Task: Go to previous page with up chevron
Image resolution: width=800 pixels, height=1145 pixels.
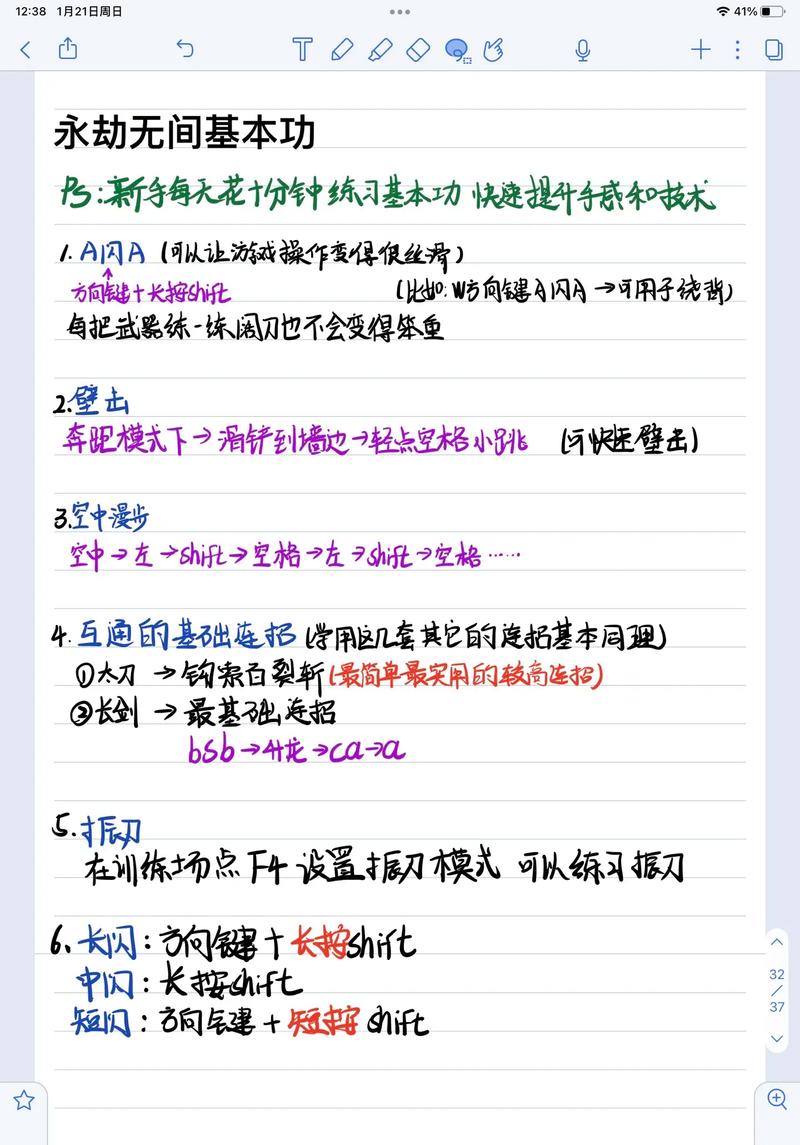Action: [x=776, y=941]
